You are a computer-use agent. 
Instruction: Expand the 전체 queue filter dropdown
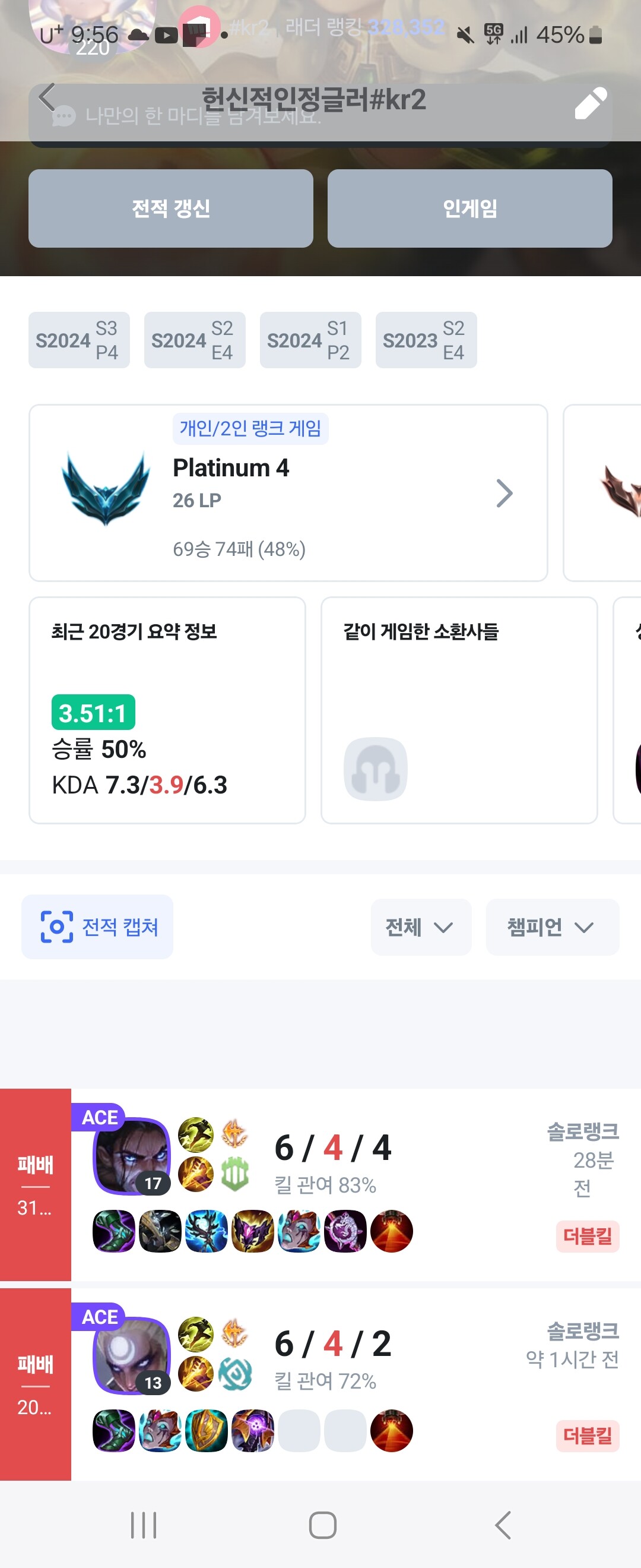coord(420,927)
